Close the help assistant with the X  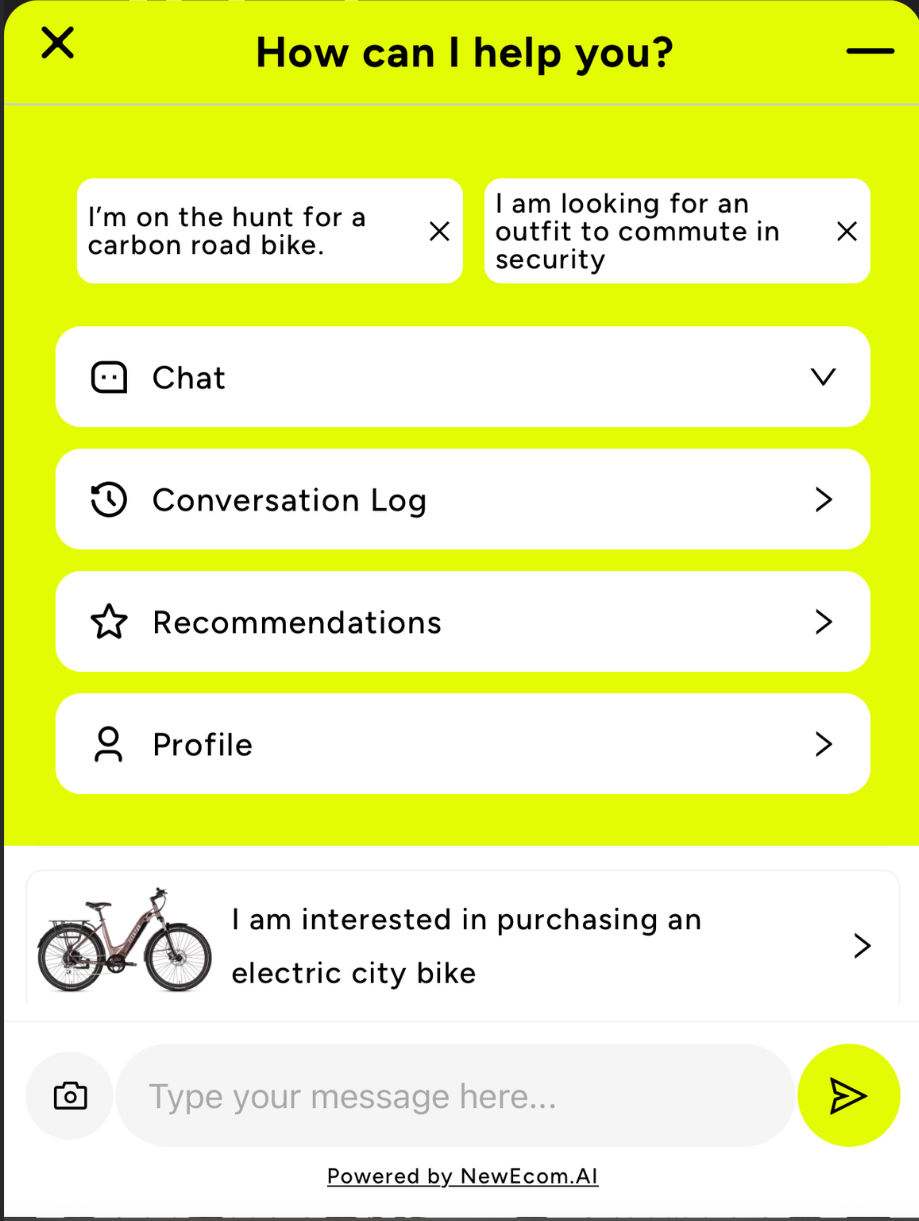(57, 43)
